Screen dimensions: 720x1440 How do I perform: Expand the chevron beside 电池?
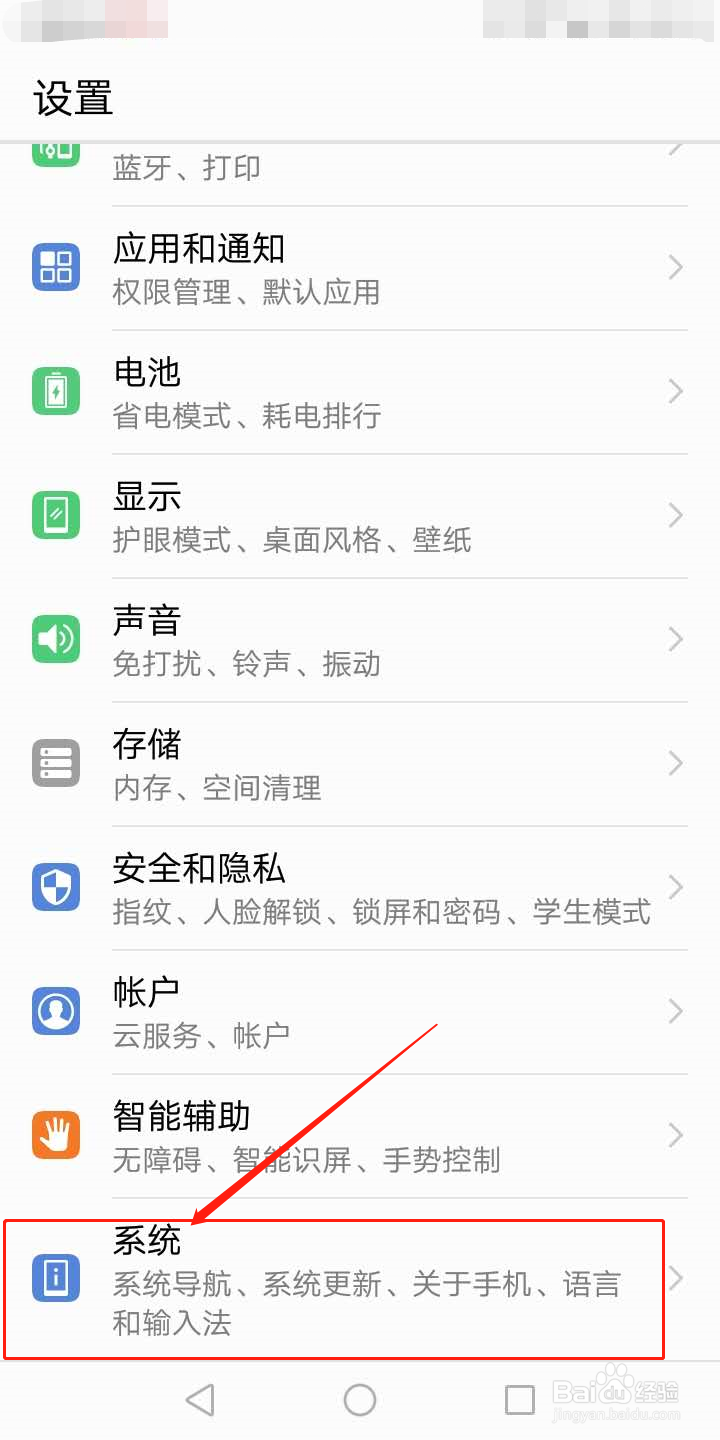[x=675, y=391]
